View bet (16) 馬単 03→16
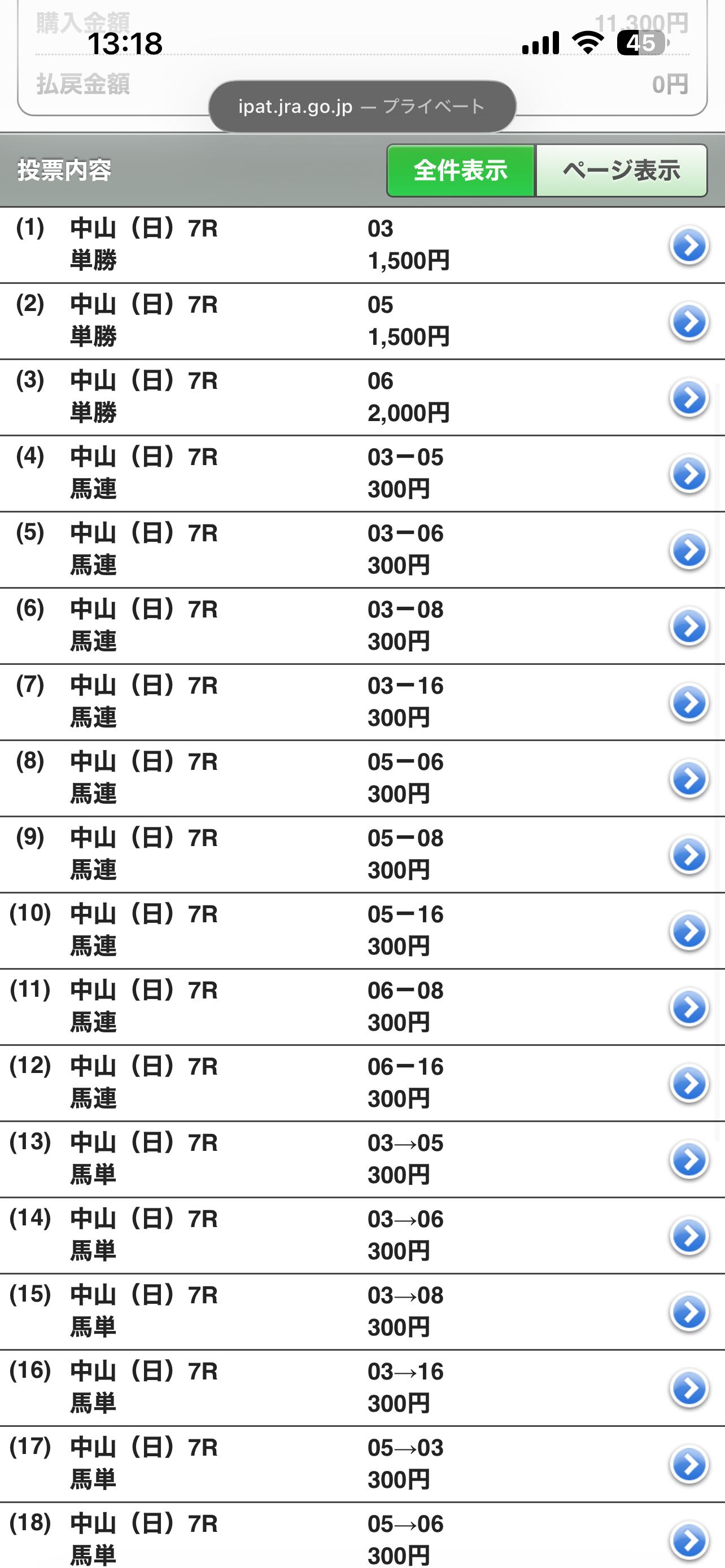Screen dimensions: 725x1568 point(688,1387)
